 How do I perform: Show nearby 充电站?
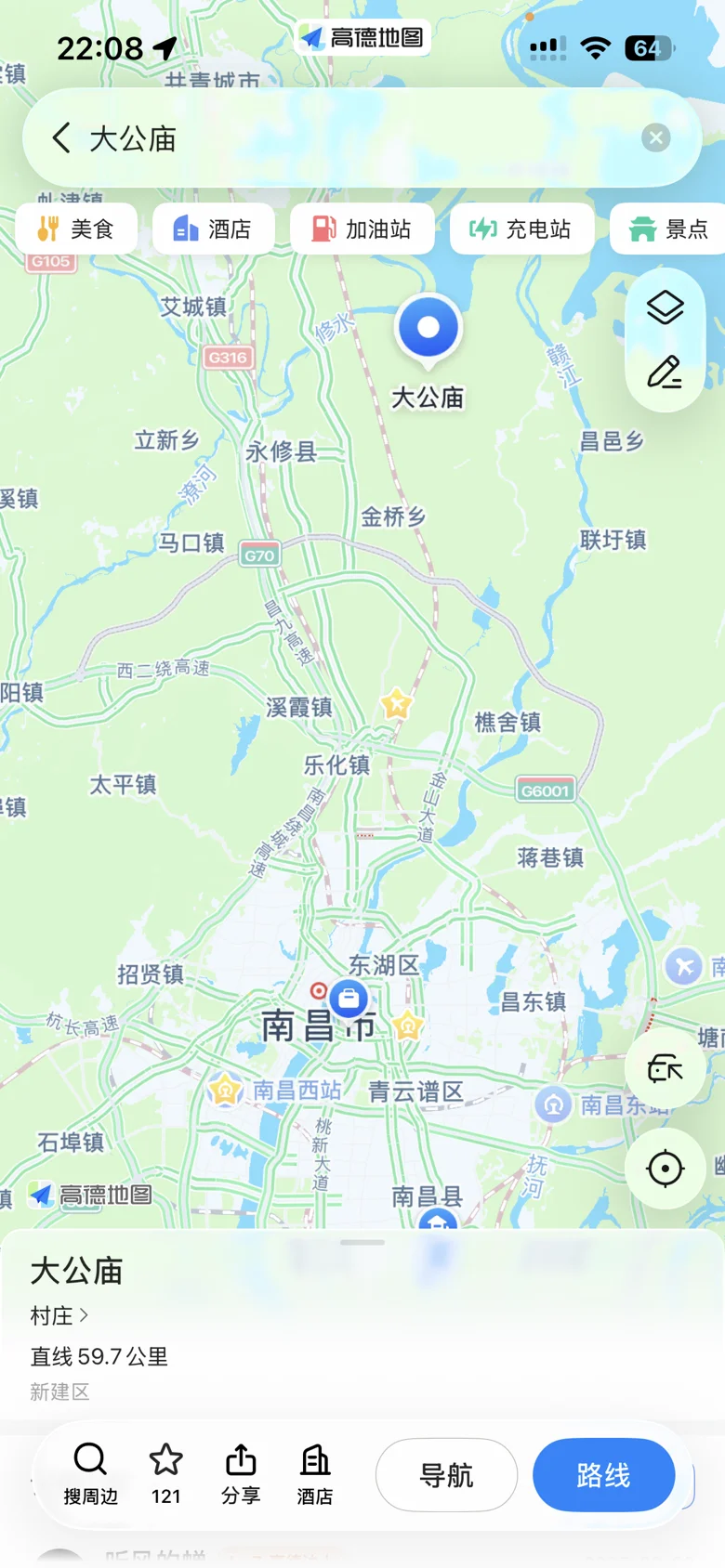(522, 229)
